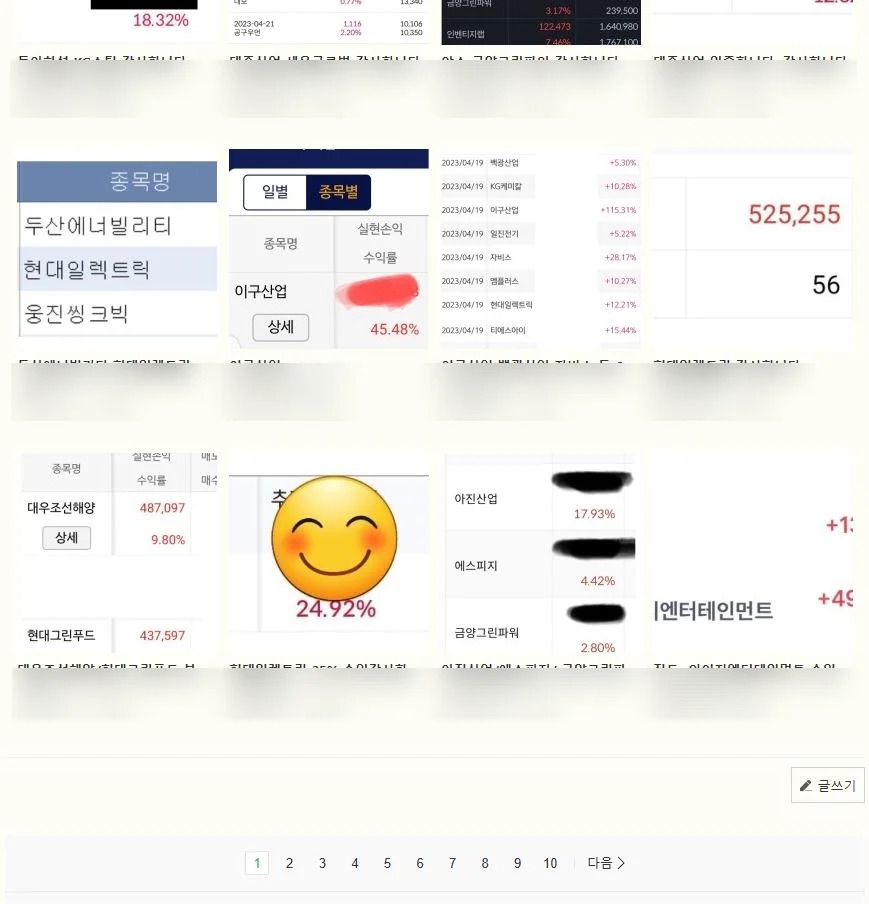Screen dimensions: 869x904
Task: Open the 아진산업 에스피지 금양그린파워 post thumbnail
Action: click(540, 555)
